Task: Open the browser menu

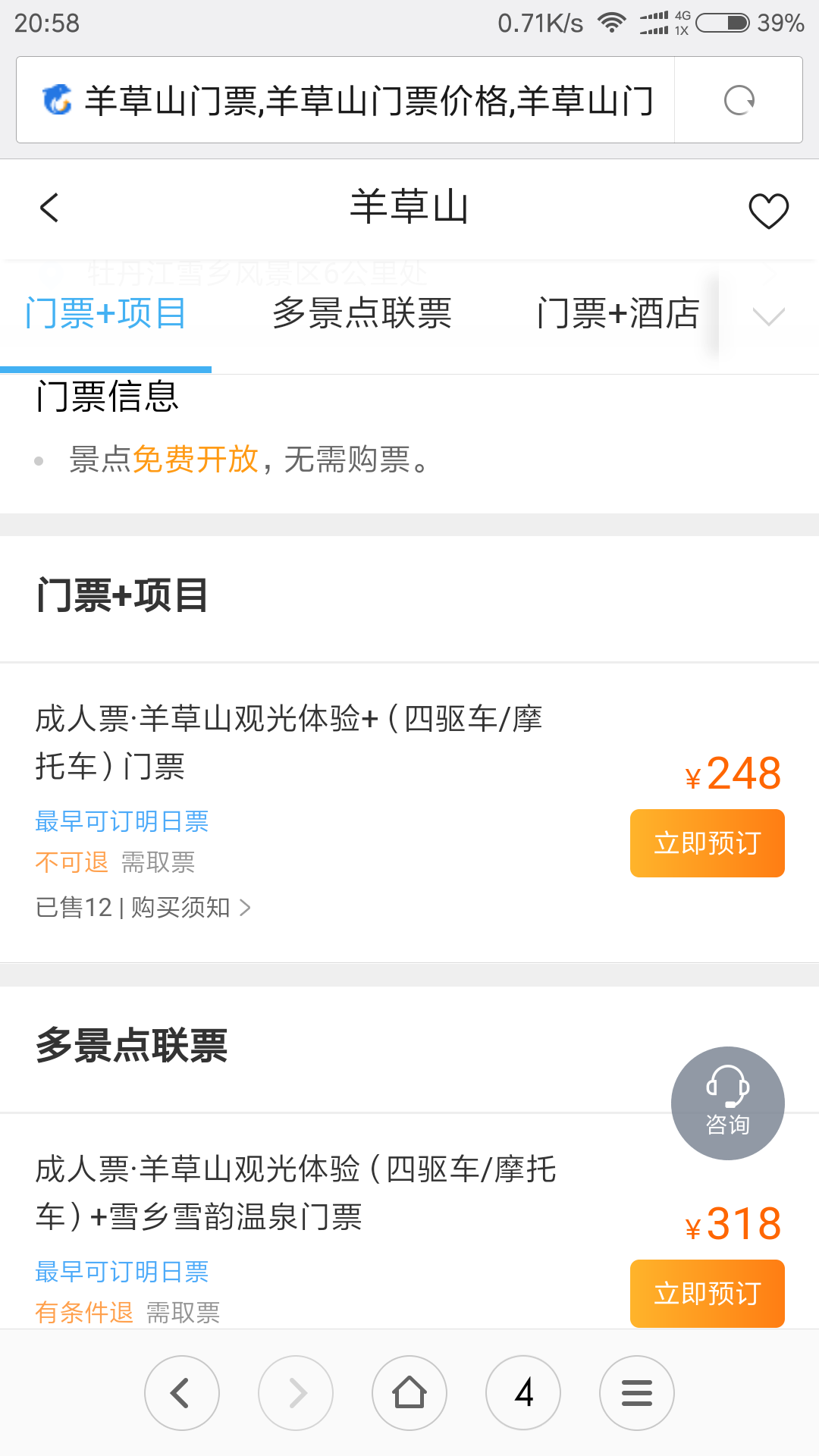Action: (x=637, y=1393)
